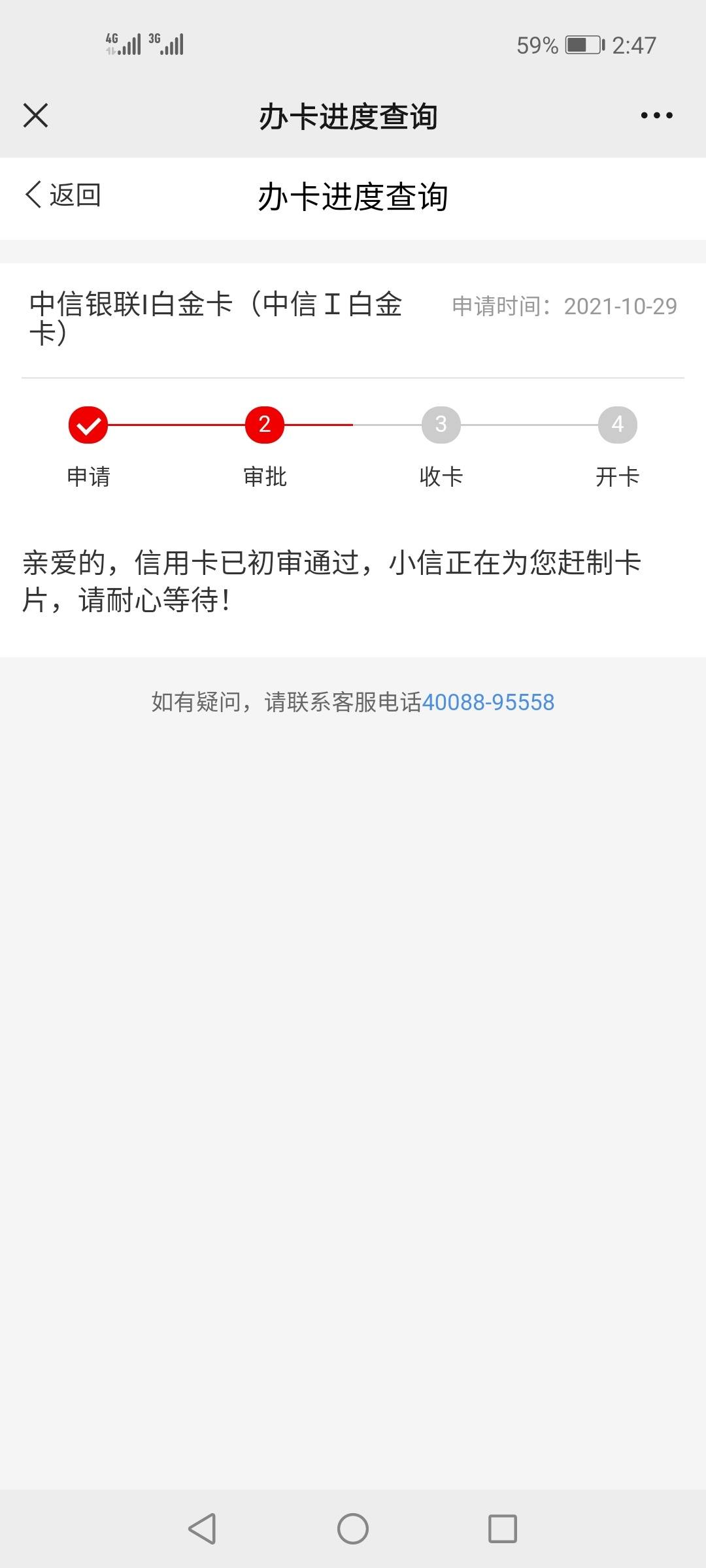The height and width of the screenshot is (1568, 706).
Task: Call customer service number 40088-95558
Action: (x=488, y=702)
